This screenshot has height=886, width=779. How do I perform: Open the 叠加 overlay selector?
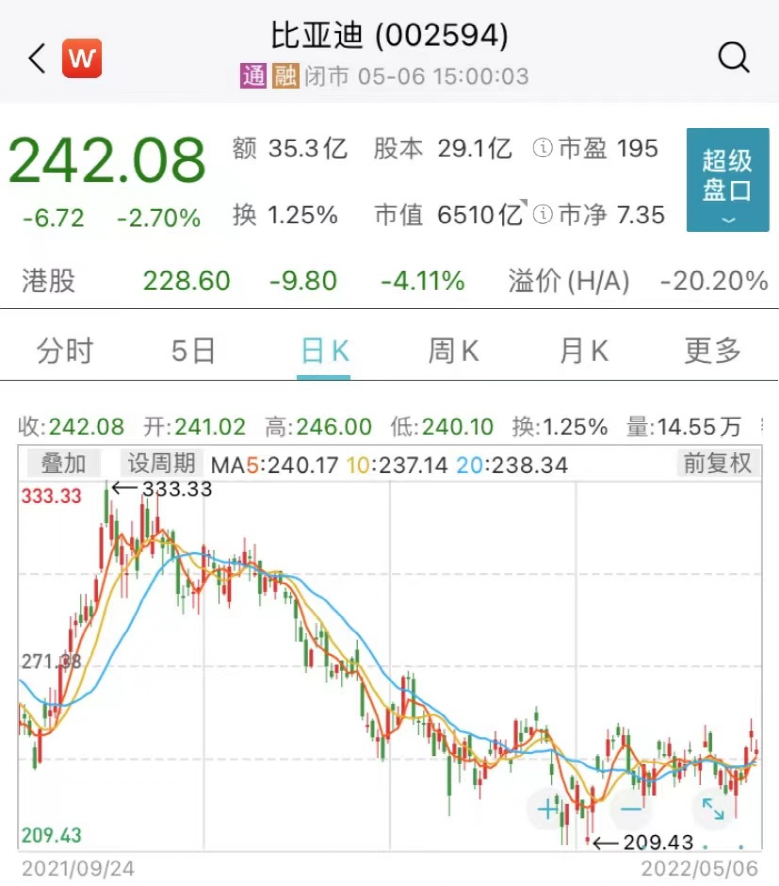pos(61,464)
